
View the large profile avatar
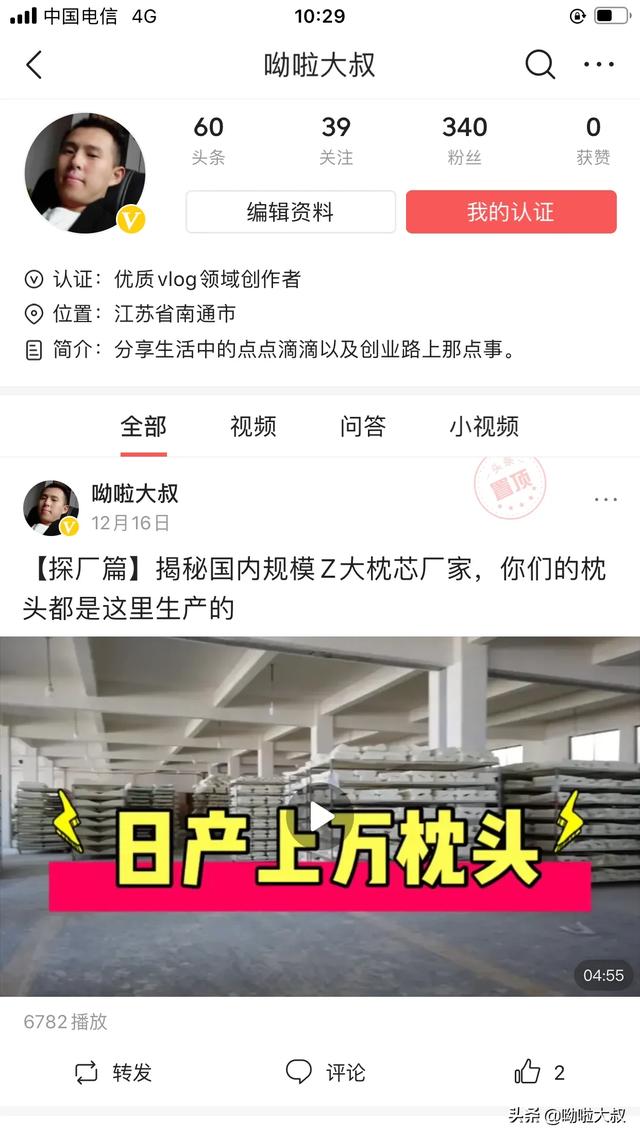[x=84, y=172]
